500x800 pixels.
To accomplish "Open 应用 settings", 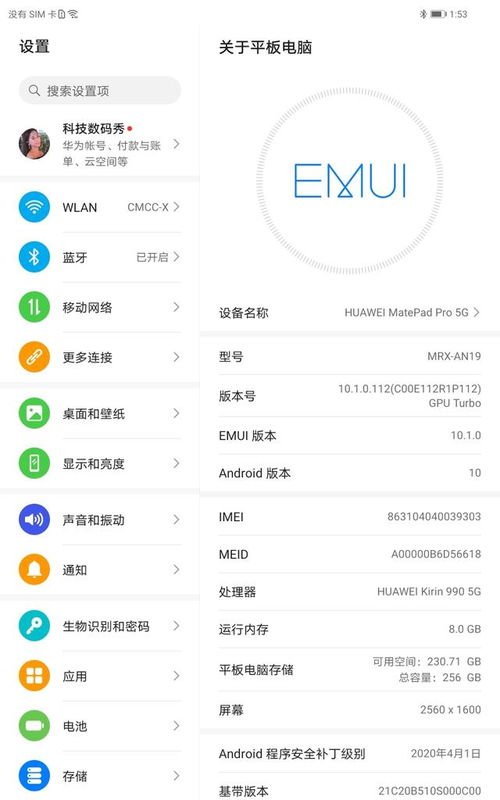I will 100,676.
